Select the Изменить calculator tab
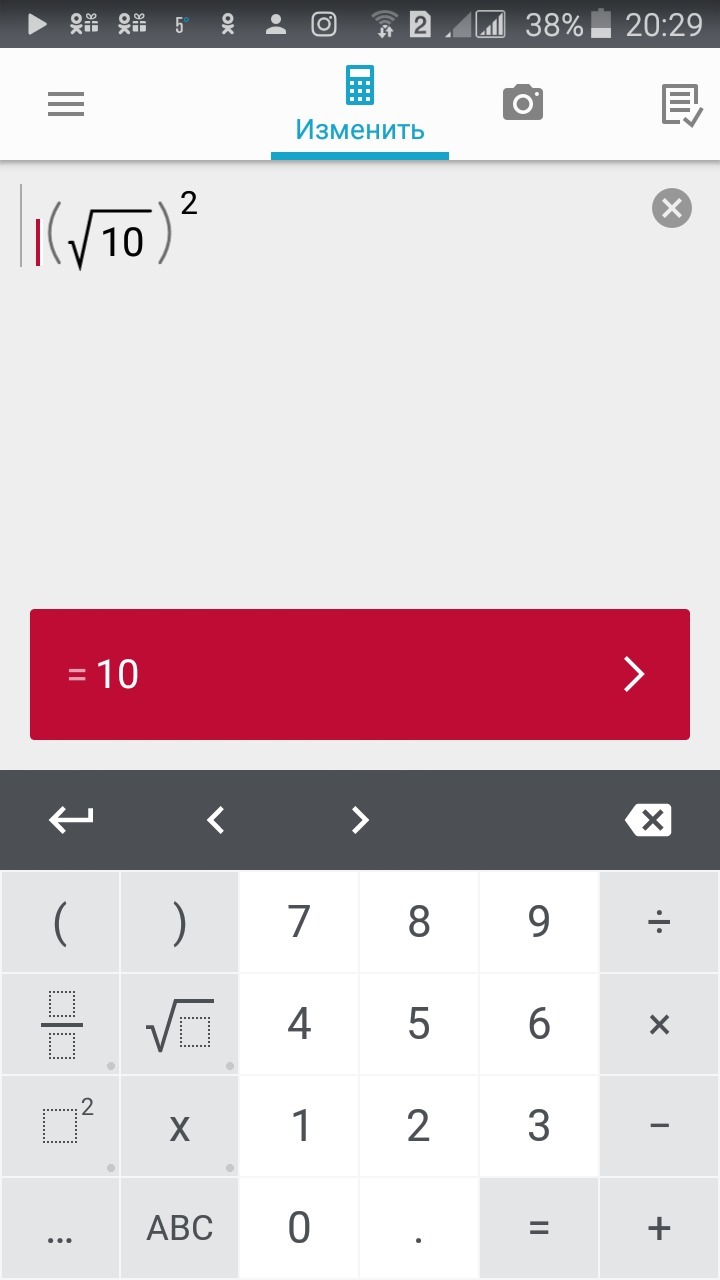This screenshot has height=1280, width=720. (360, 104)
